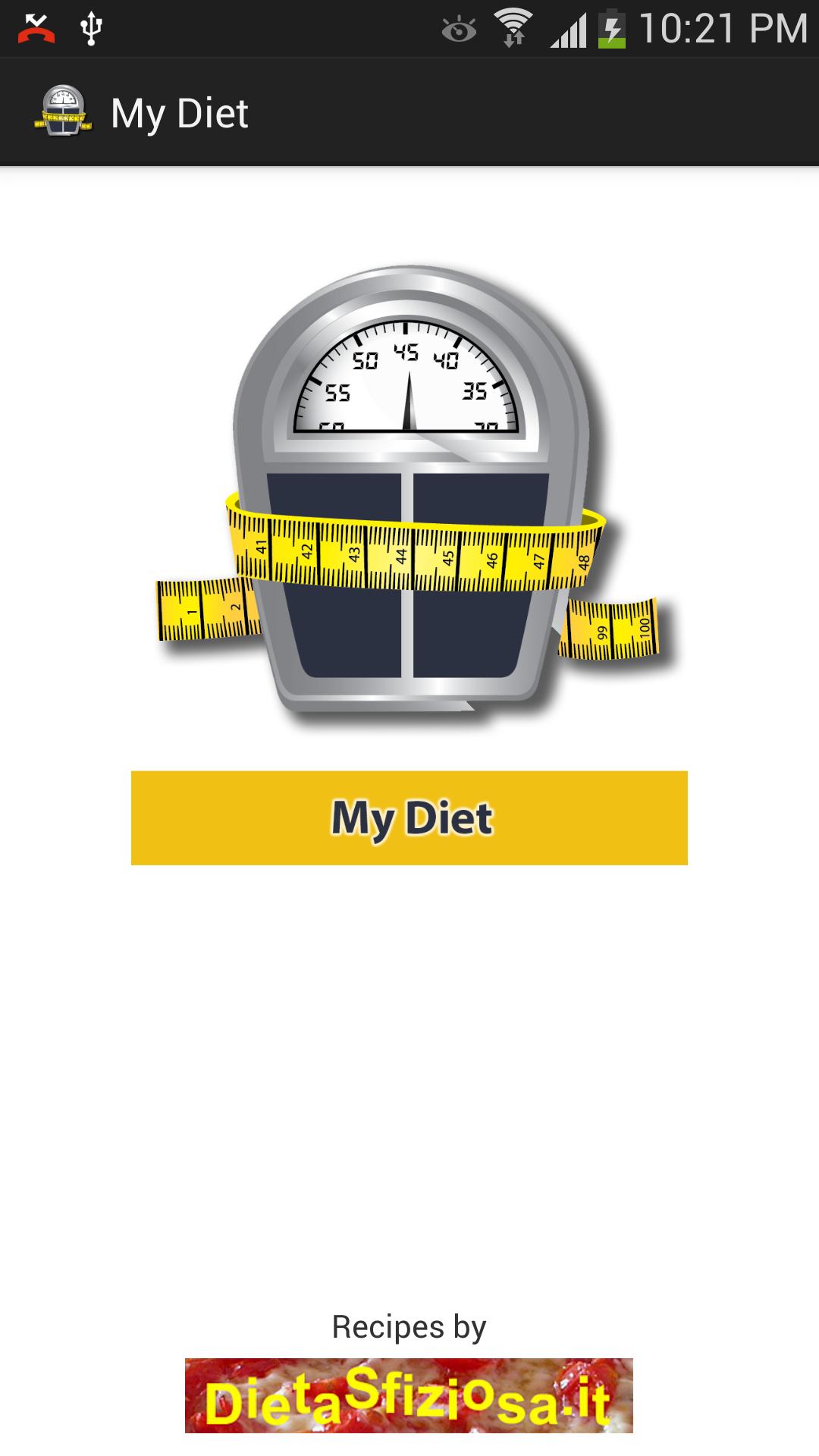819x1456 pixels.
Task: Tap the My Diet title text
Action: tap(180, 112)
